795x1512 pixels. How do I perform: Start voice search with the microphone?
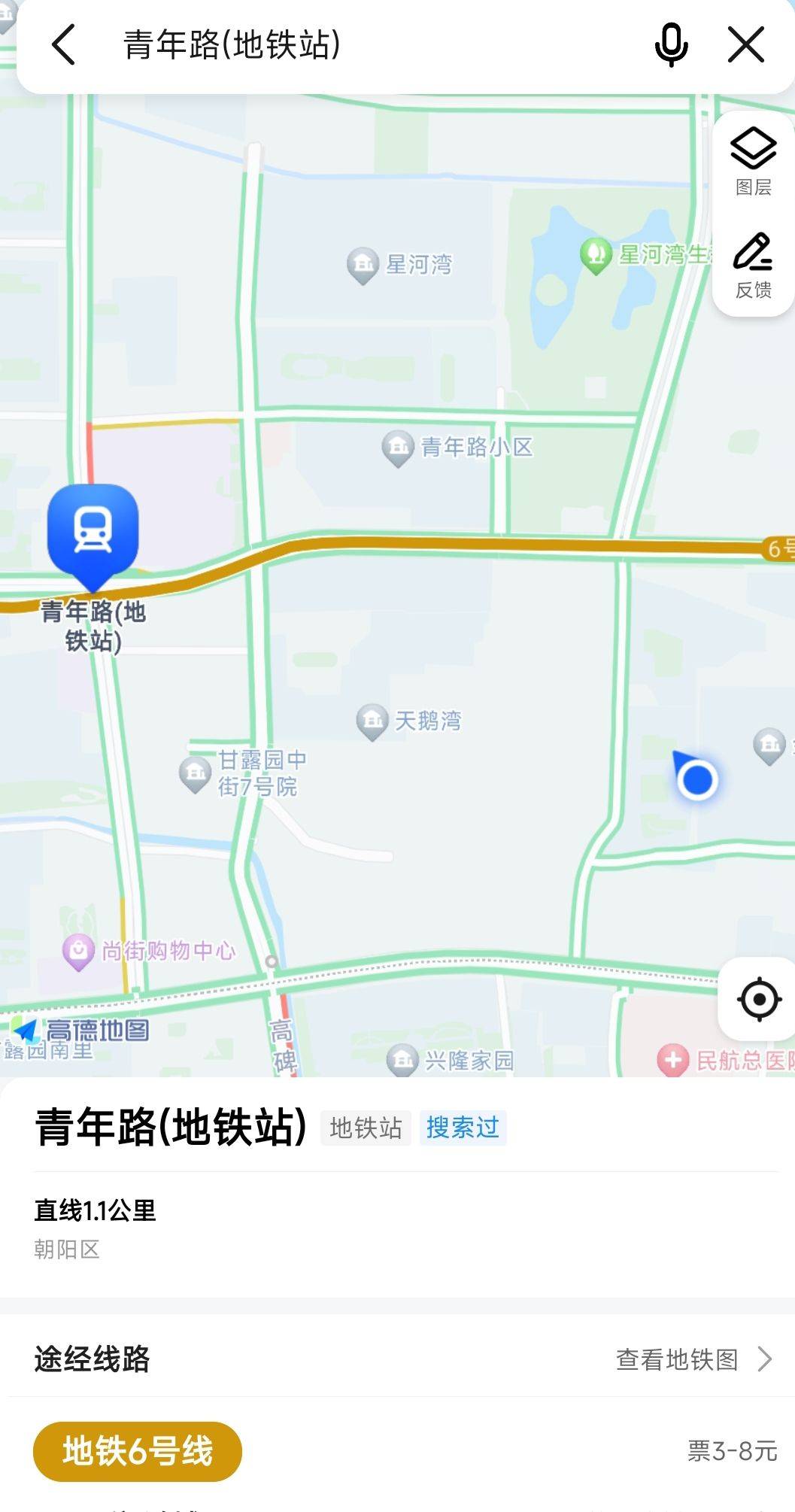tap(671, 44)
